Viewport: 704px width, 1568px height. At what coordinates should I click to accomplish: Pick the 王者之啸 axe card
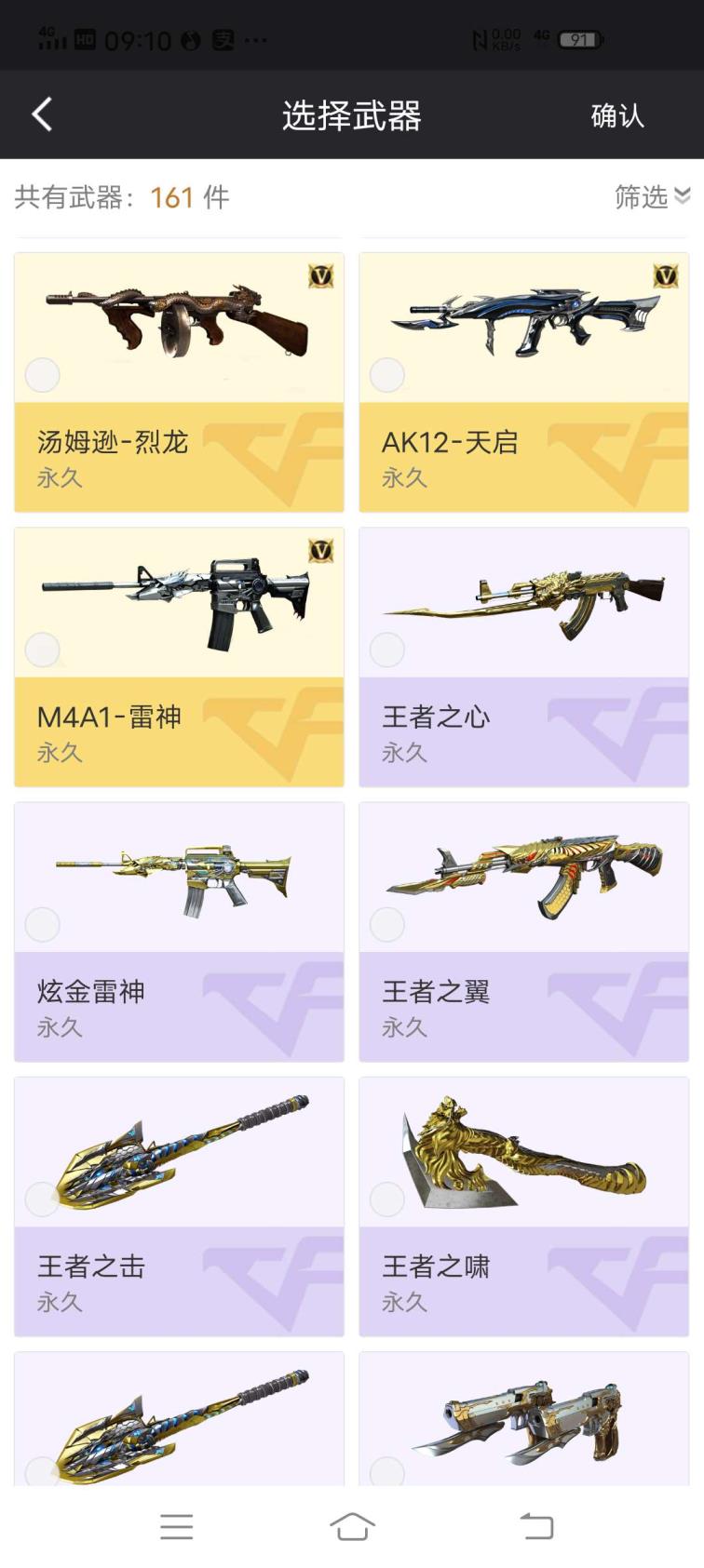(523, 1205)
